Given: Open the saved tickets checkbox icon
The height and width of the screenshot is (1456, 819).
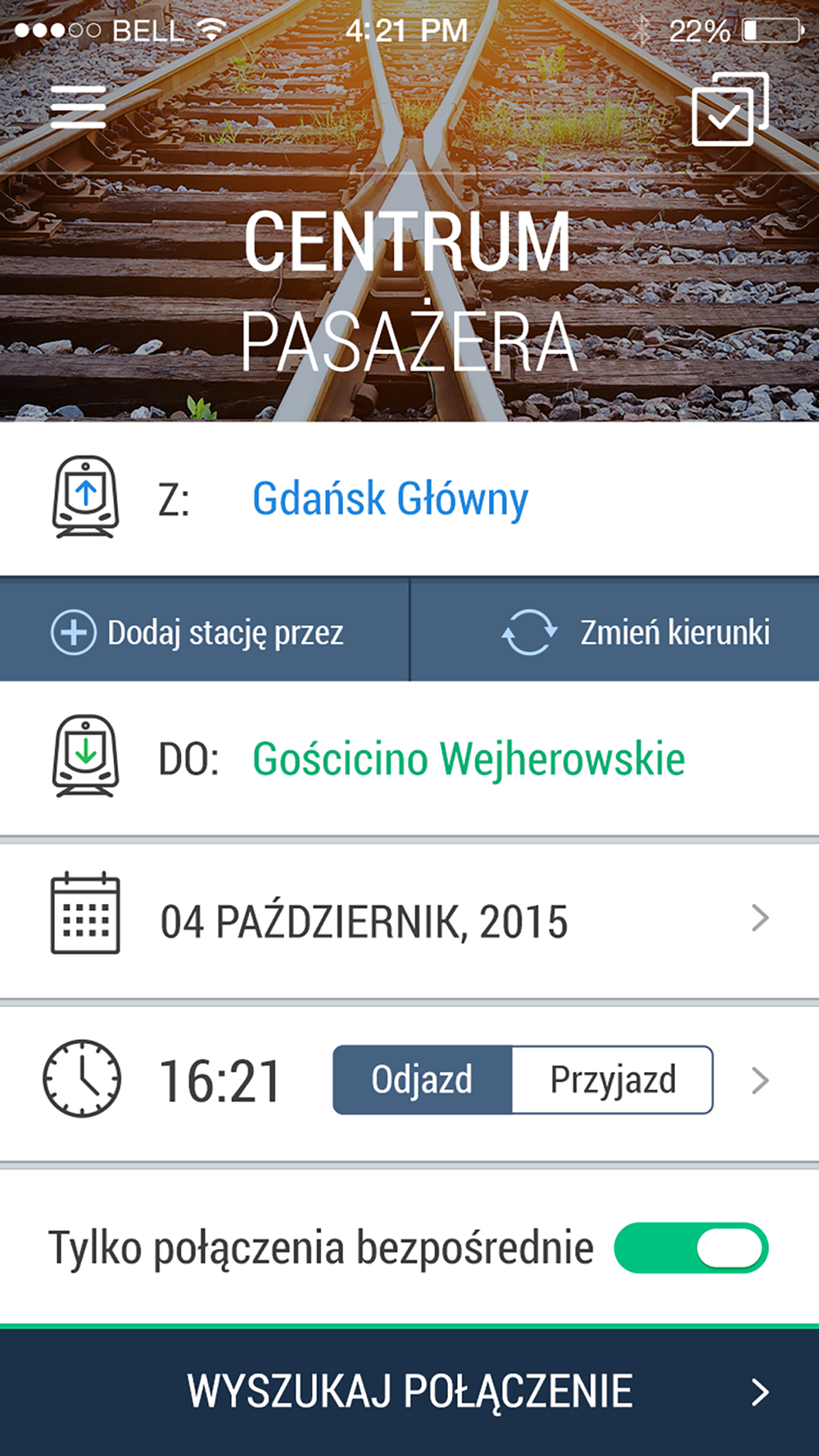Looking at the screenshot, I should 730,108.
